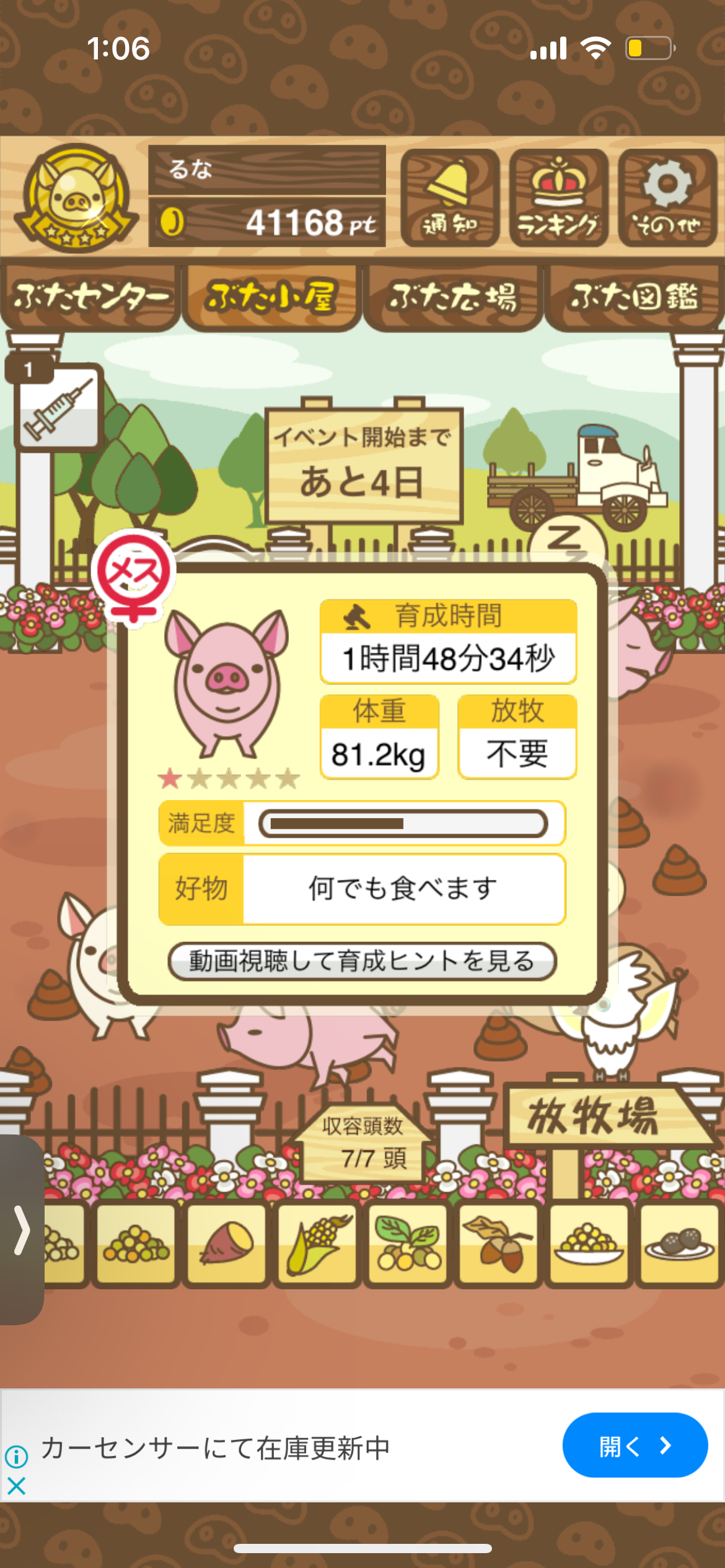Select the sweet potato feed
Viewport: 725px width, 1568px height.
point(227,1244)
